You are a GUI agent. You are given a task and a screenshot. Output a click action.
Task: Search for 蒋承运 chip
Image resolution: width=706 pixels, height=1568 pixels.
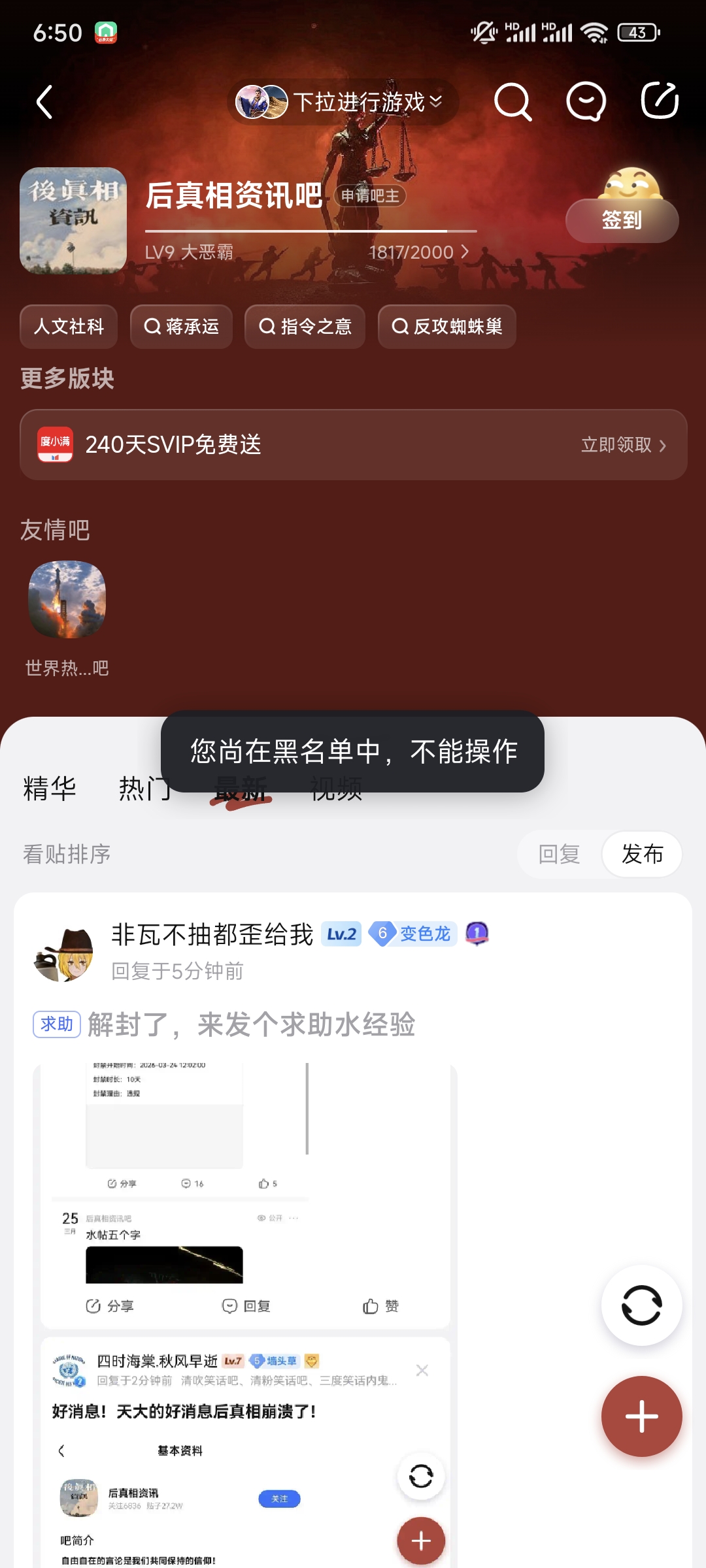(x=182, y=327)
